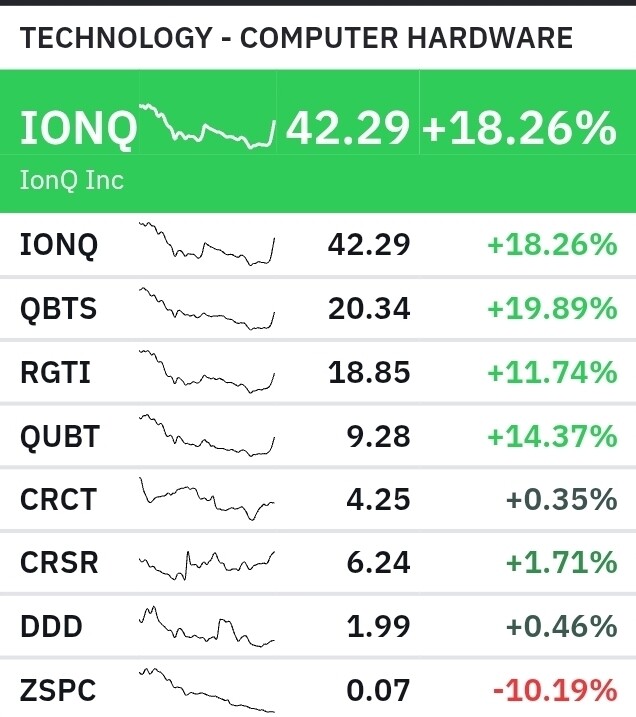Open the DDD stock entry
This screenshot has height=717, width=636.
(x=318, y=627)
